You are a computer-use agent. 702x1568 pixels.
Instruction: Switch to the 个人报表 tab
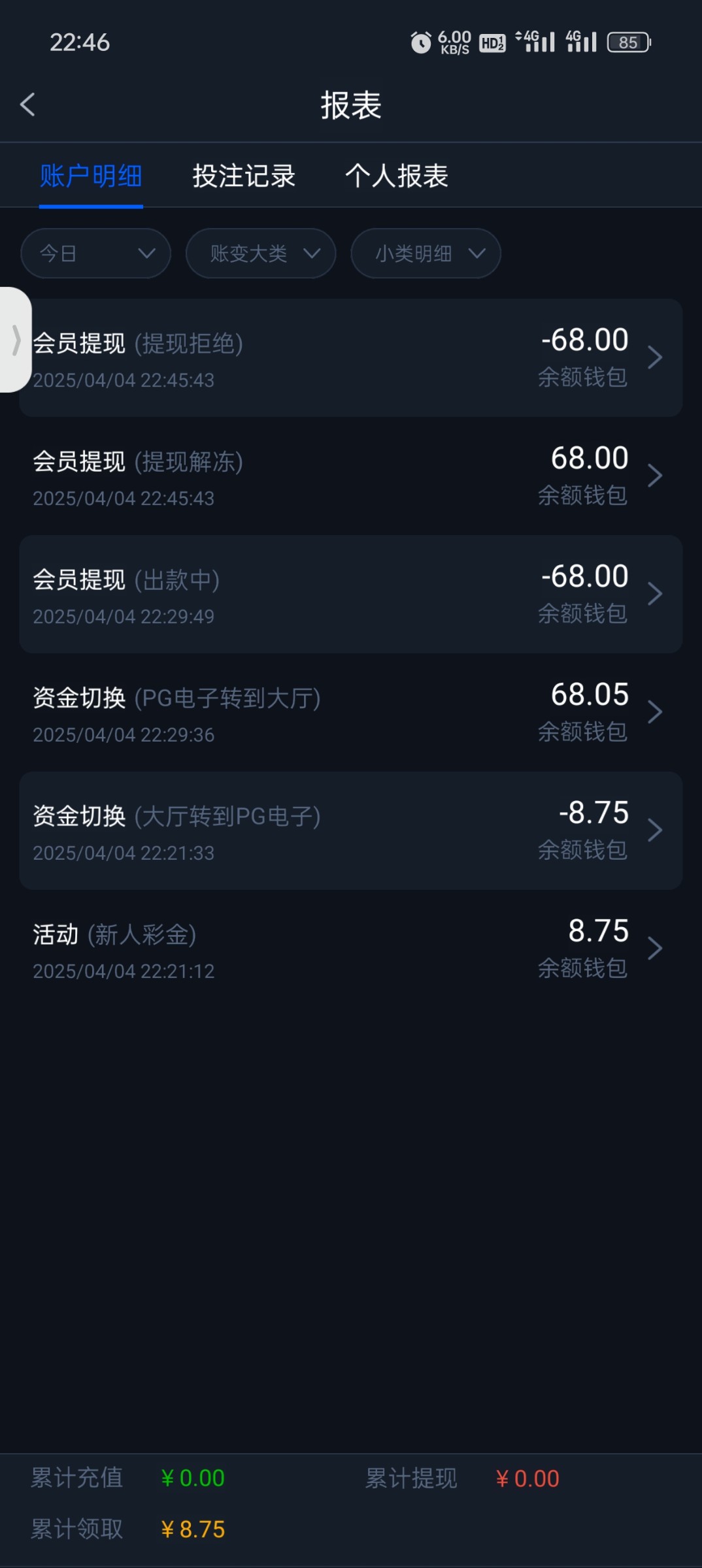click(x=397, y=176)
